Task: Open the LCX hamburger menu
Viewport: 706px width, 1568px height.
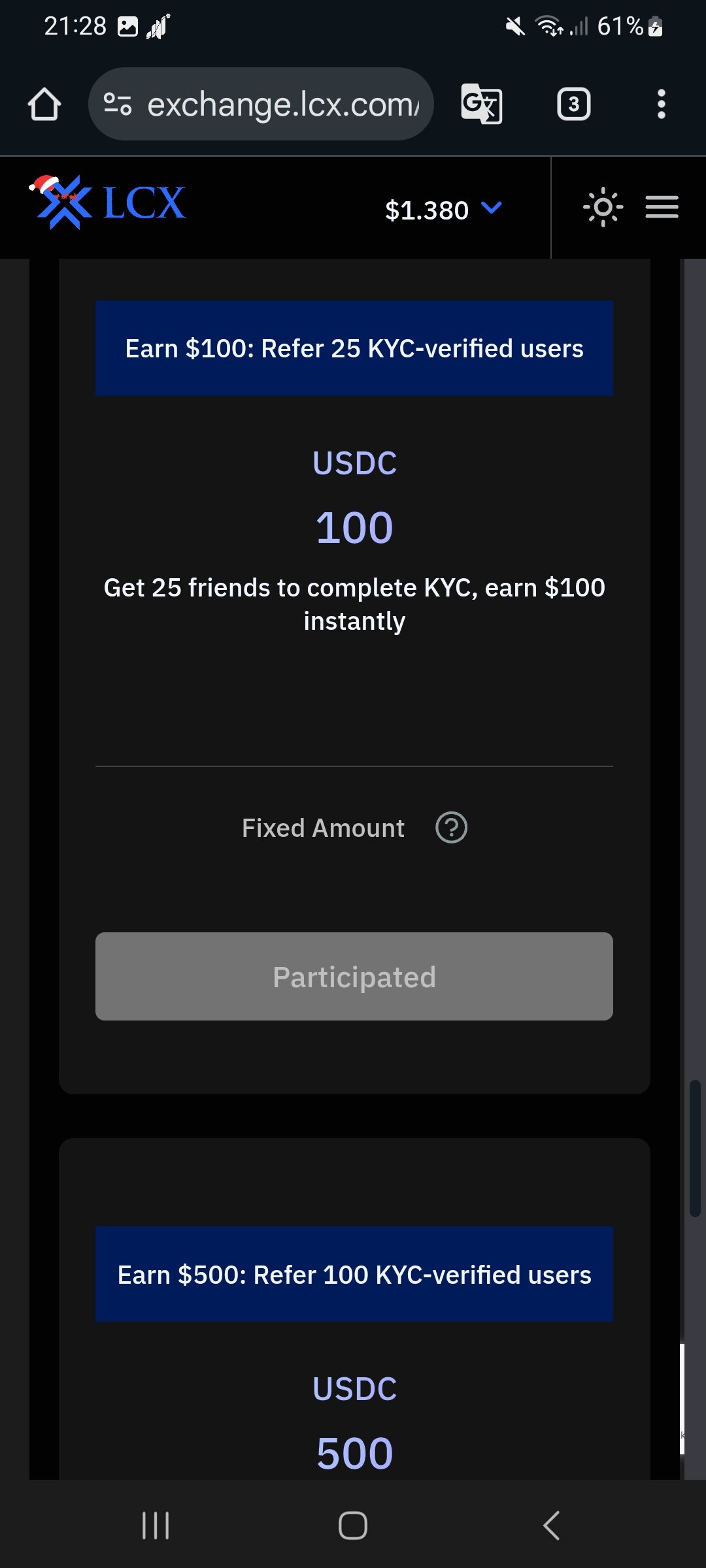Action: pyautogui.click(x=662, y=208)
